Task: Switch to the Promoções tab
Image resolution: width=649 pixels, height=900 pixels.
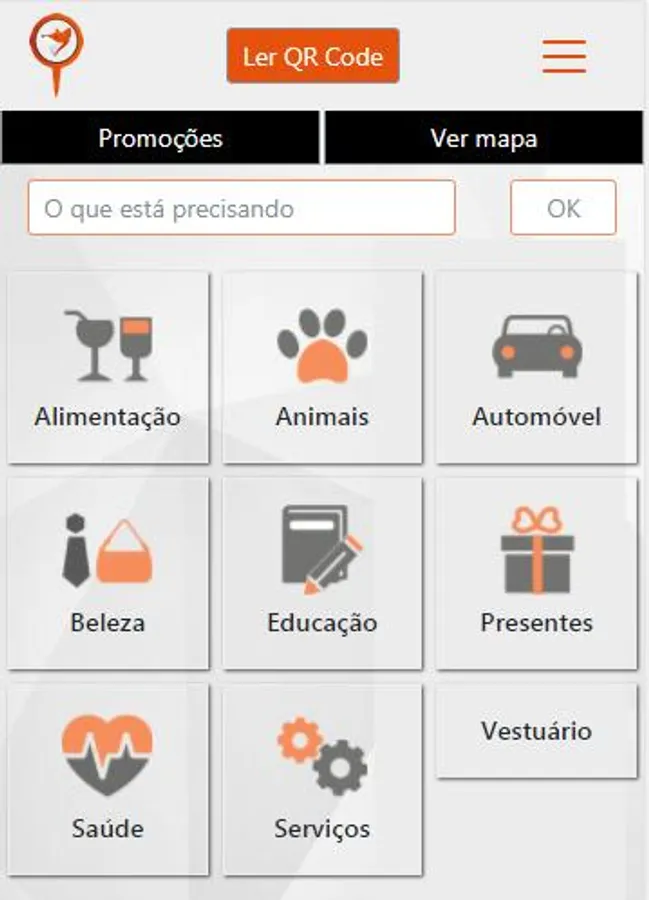Action: pos(160,138)
